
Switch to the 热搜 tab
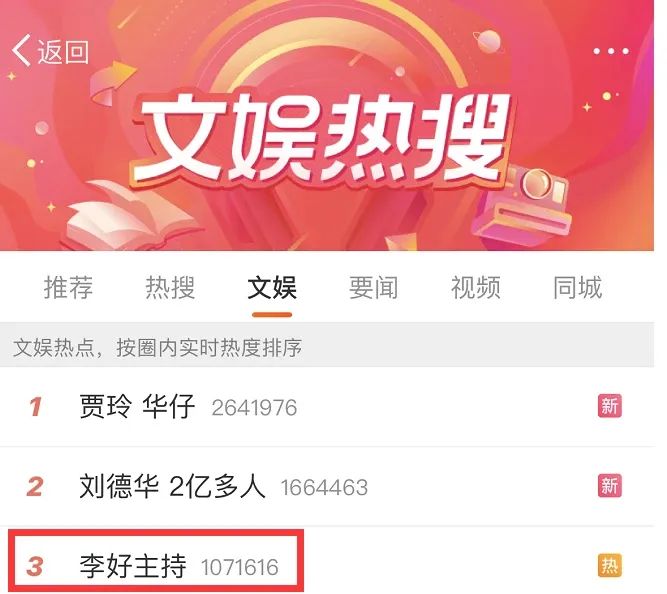tap(170, 288)
